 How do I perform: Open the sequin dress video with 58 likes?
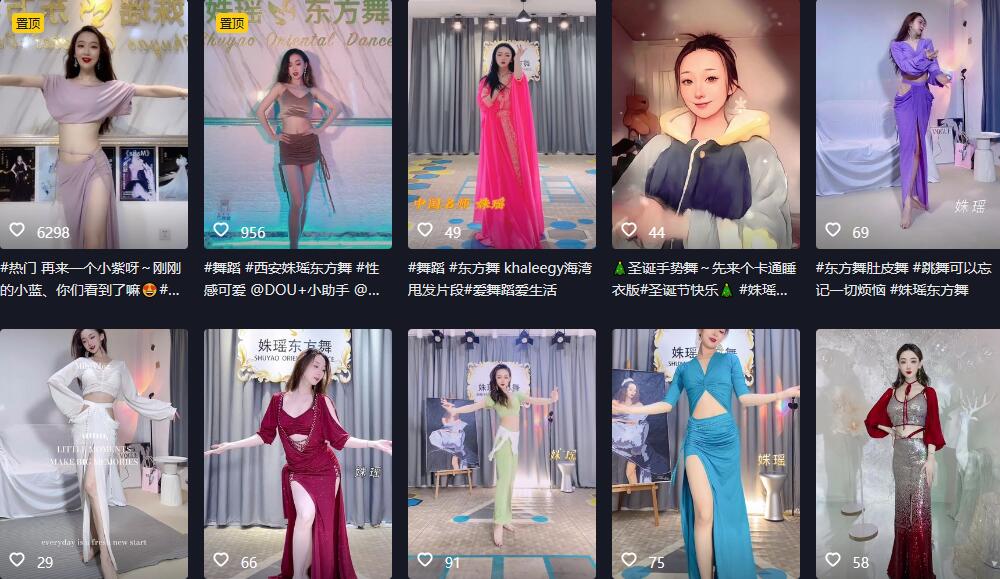click(x=908, y=453)
